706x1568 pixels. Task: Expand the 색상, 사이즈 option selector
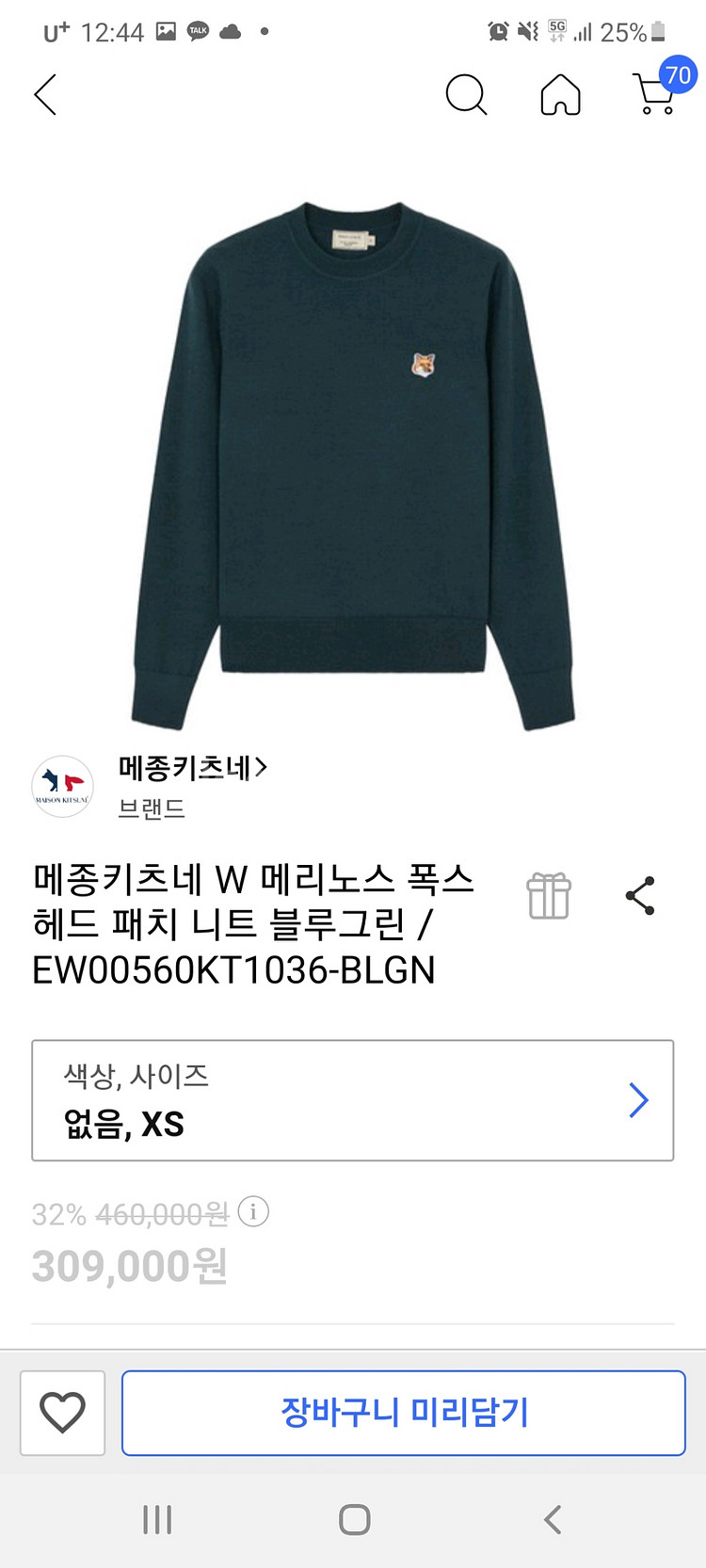[x=353, y=1100]
